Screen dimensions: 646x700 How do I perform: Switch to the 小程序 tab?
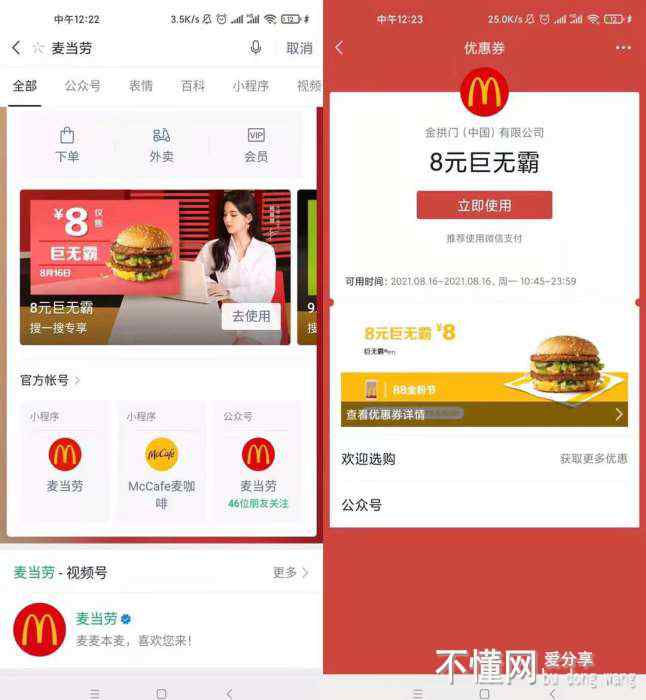(x=250, y=86)
